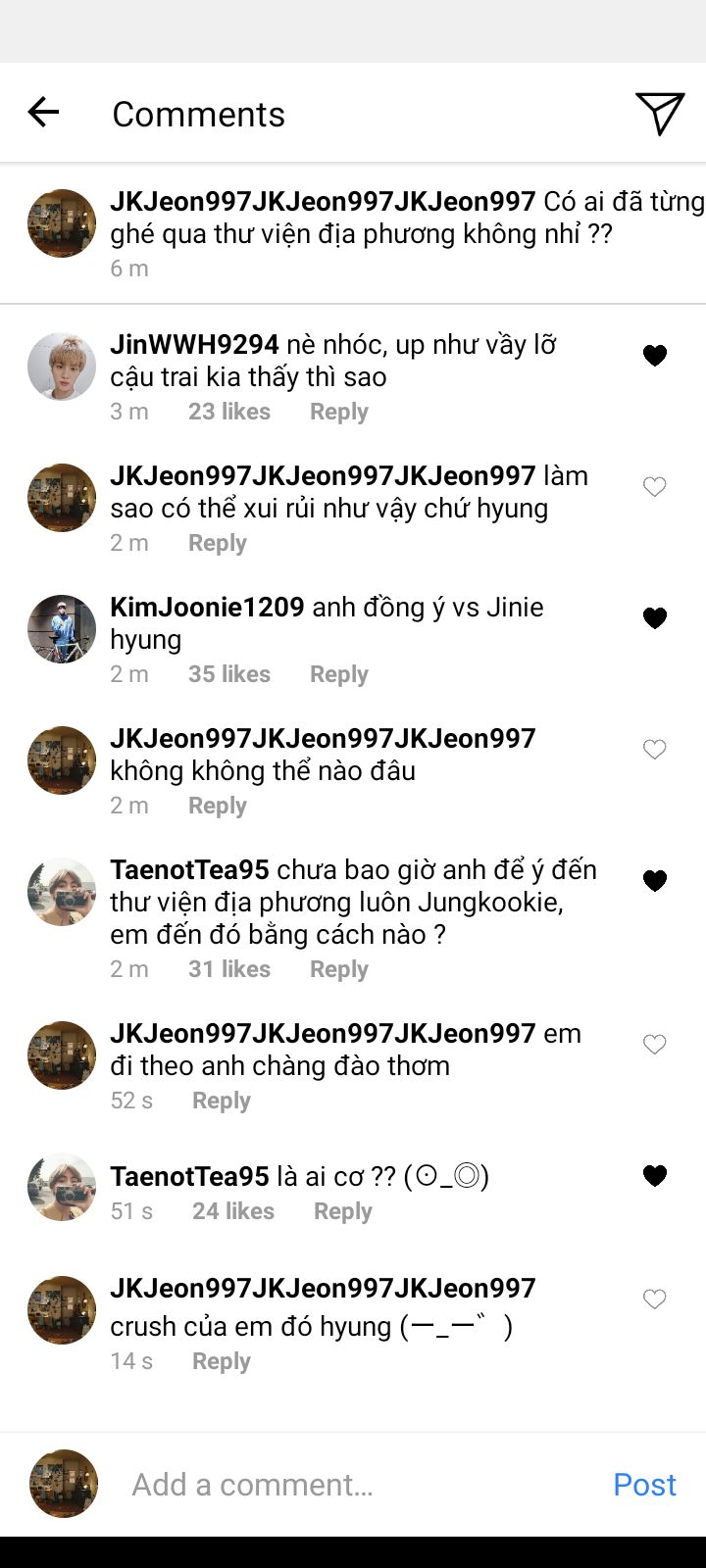
Task: Reply to KimJoonie1209's comment
Action: coord(339,674)
